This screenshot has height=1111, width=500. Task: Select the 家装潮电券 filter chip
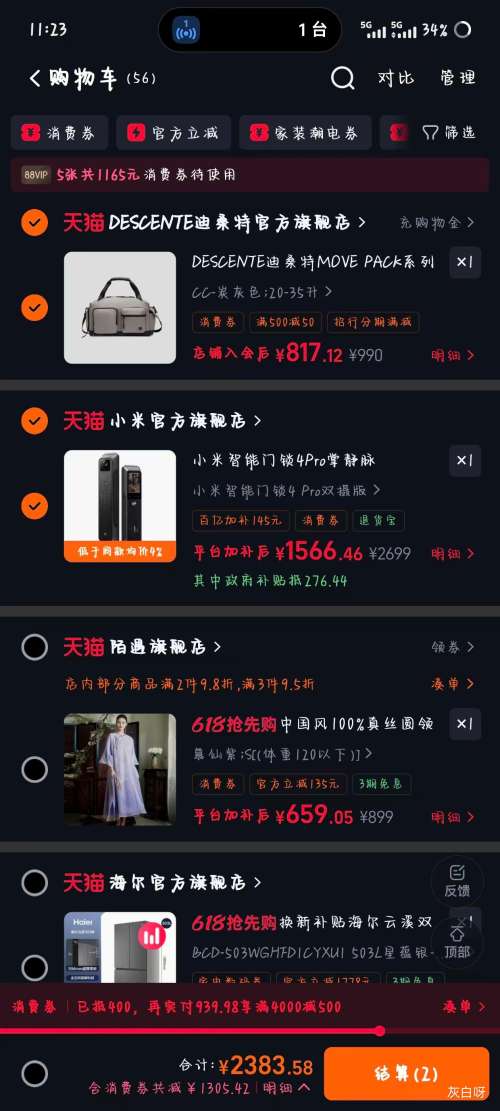pyautogui.click(x=305, y=132)
